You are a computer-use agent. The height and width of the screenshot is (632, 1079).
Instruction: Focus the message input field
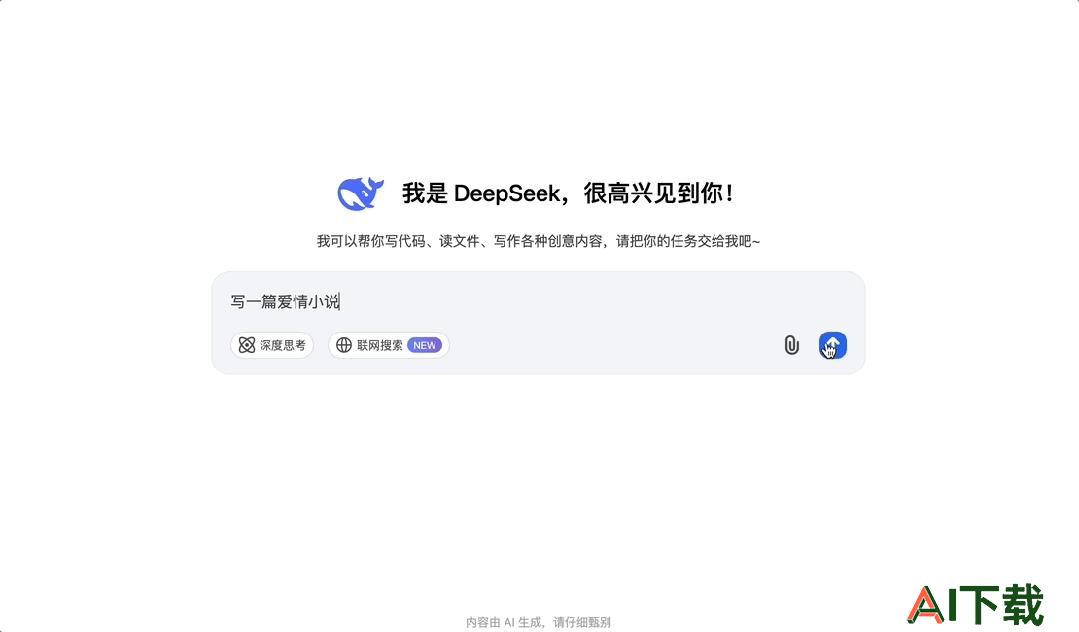pyautogui.click(x=540, y=301)
